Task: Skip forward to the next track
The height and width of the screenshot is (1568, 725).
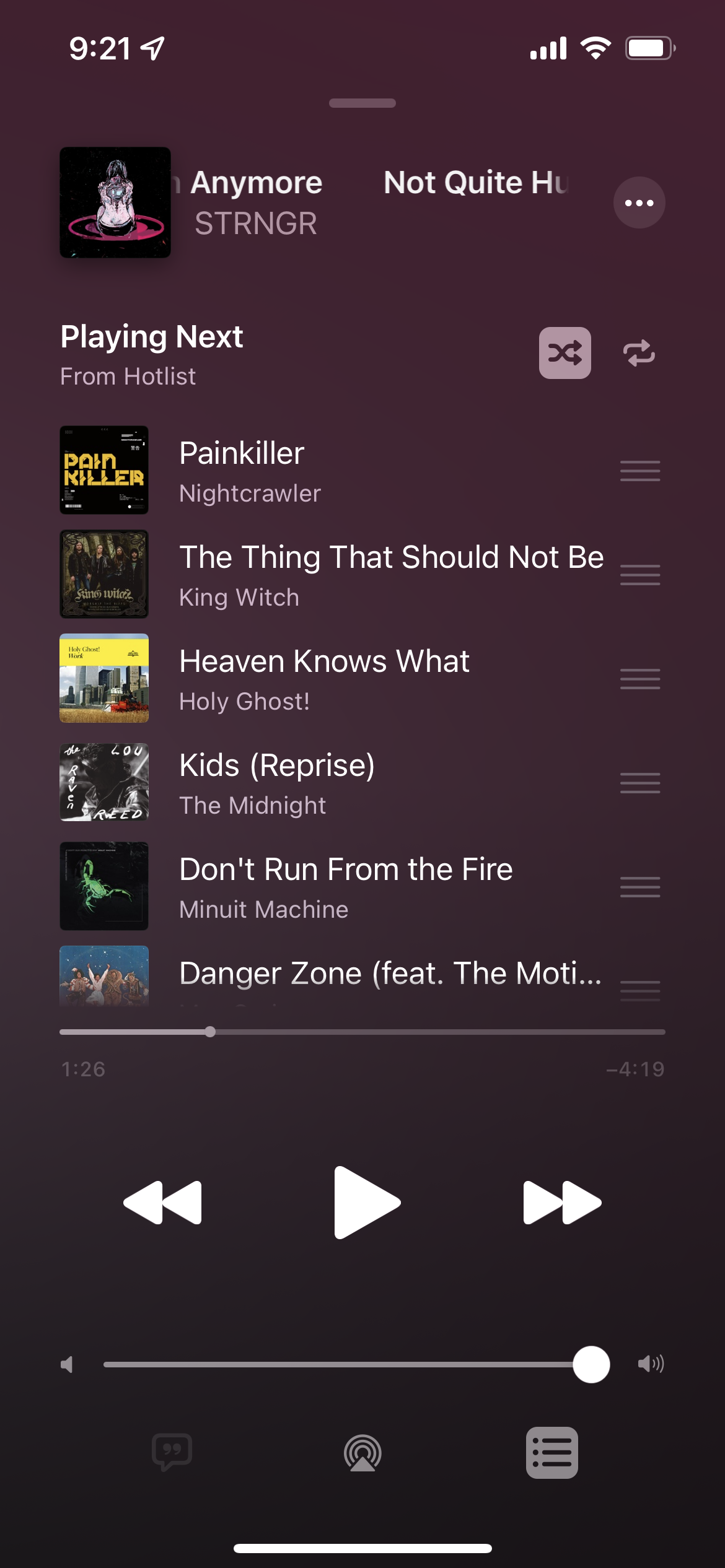Action: pyautogui.click(x=562, y=1203)
